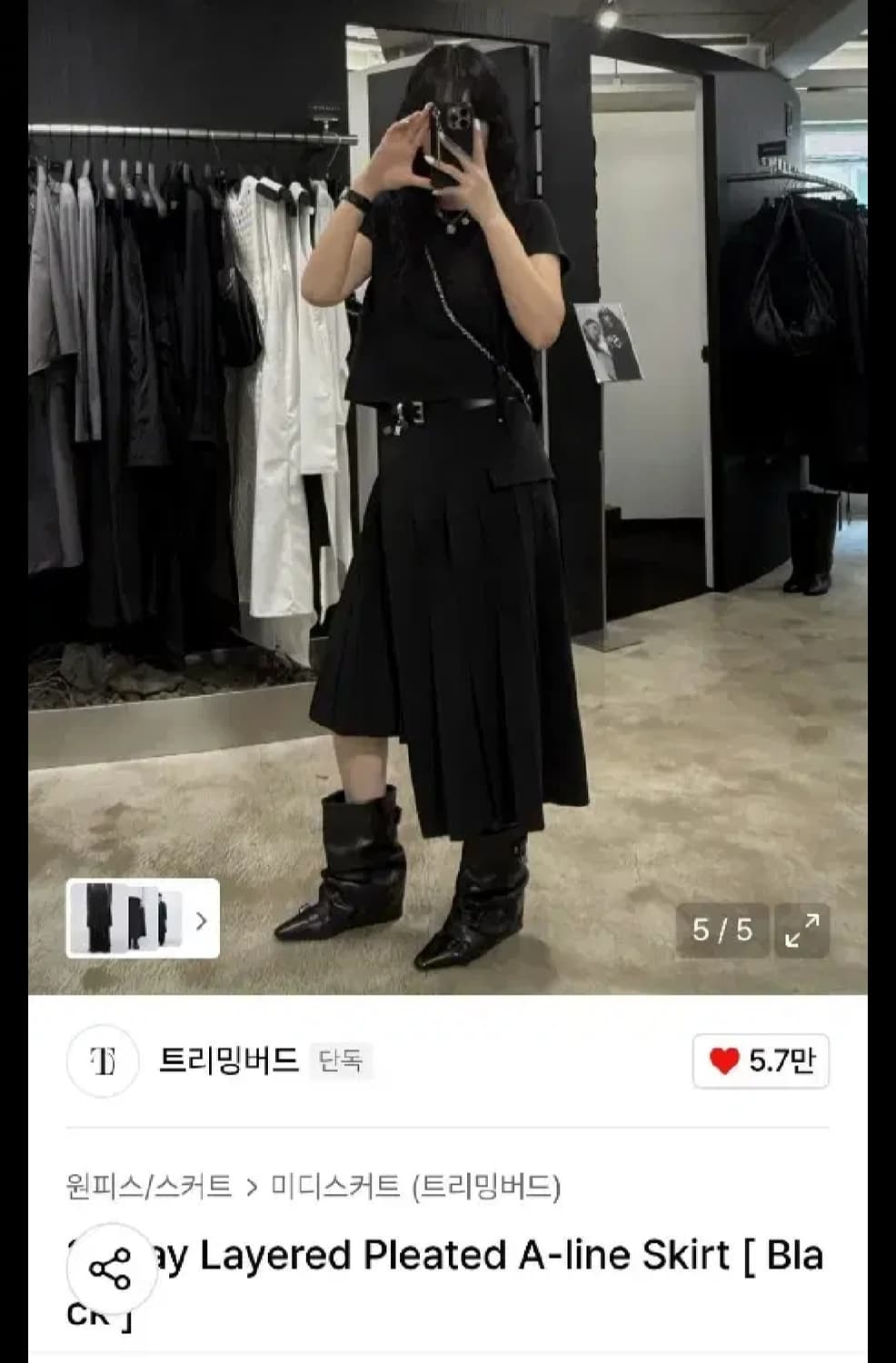Open fullscreen view with the diagonal-arrows icon
This screenshot has width=896, height=1363.
[803, 929]
